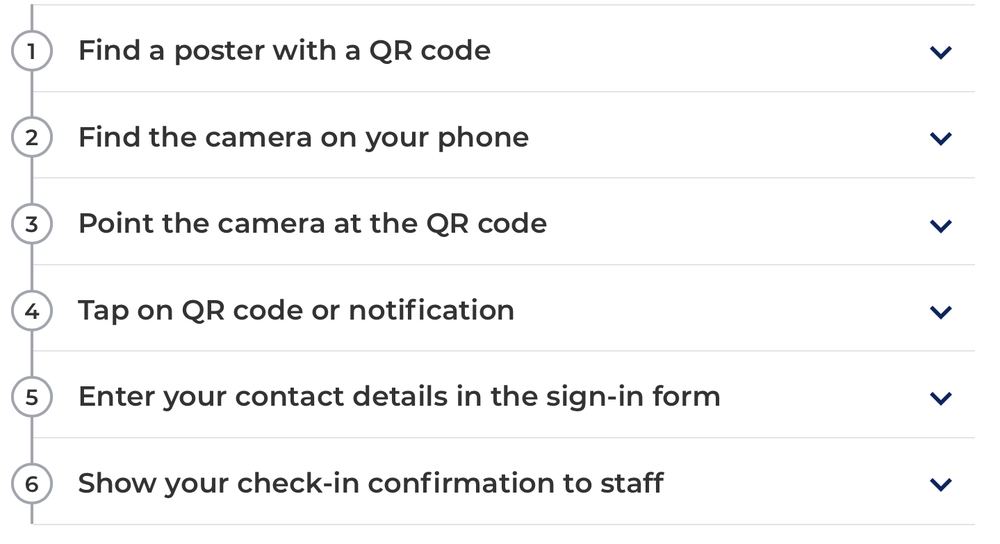Expand 'Find a poster with a QR code'
This screenshot has width=1000, height=544.
pos(940,52)
